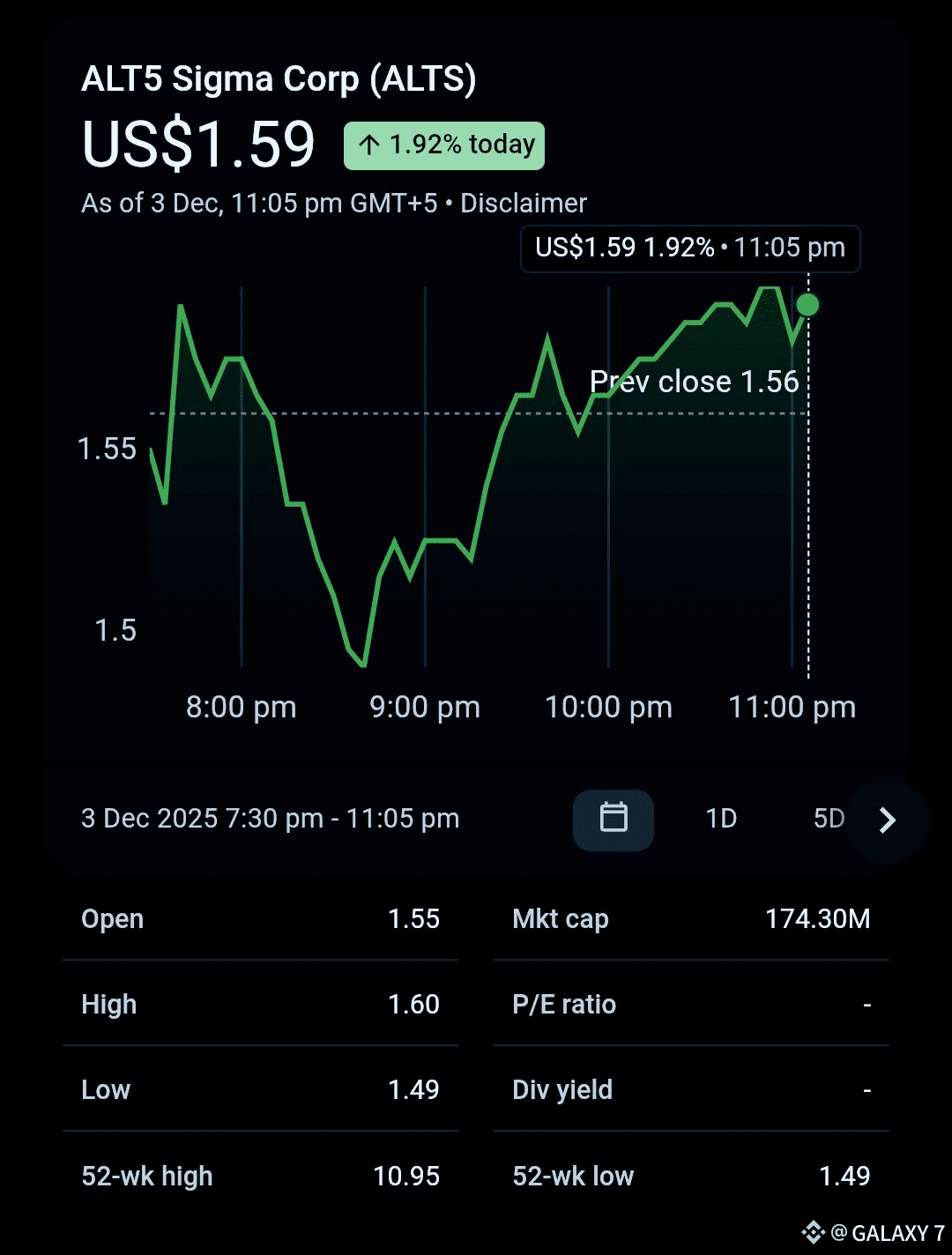This screenshot has height=1255, width=952.
Task: Expand more time ranges via the right chevron
Action: [887, 820]
